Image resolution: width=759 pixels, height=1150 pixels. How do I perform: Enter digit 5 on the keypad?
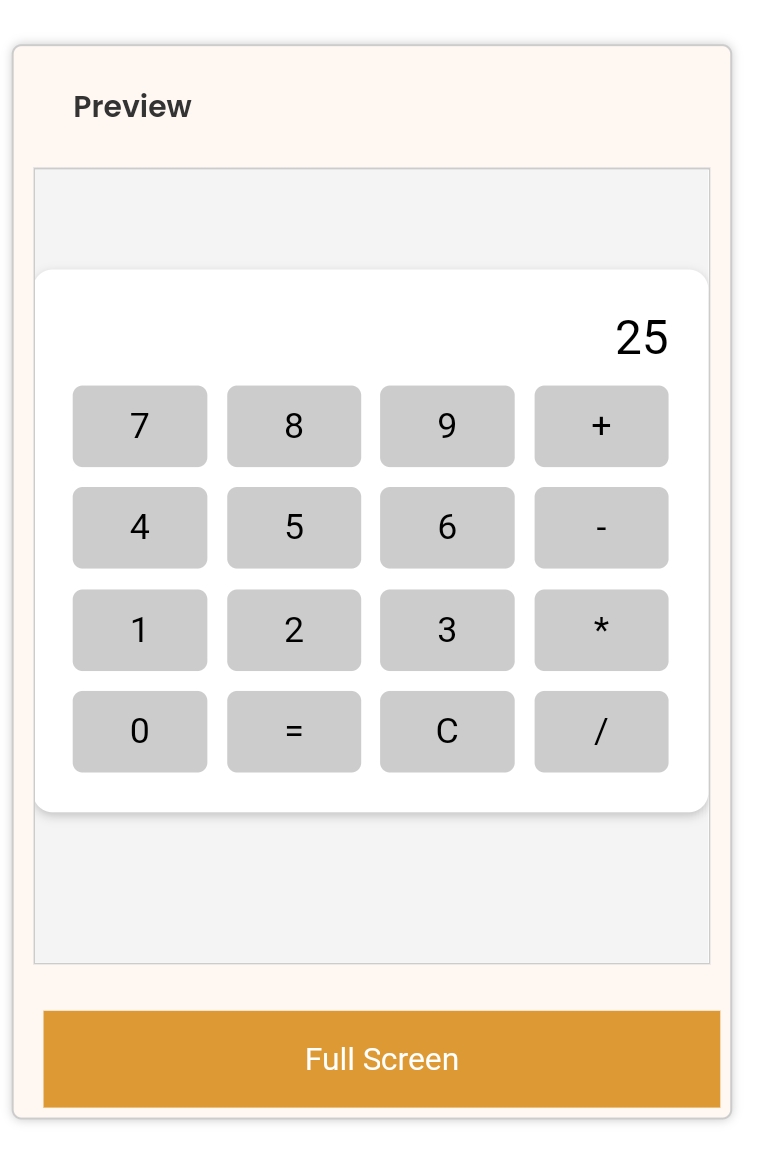coord(294,528)
